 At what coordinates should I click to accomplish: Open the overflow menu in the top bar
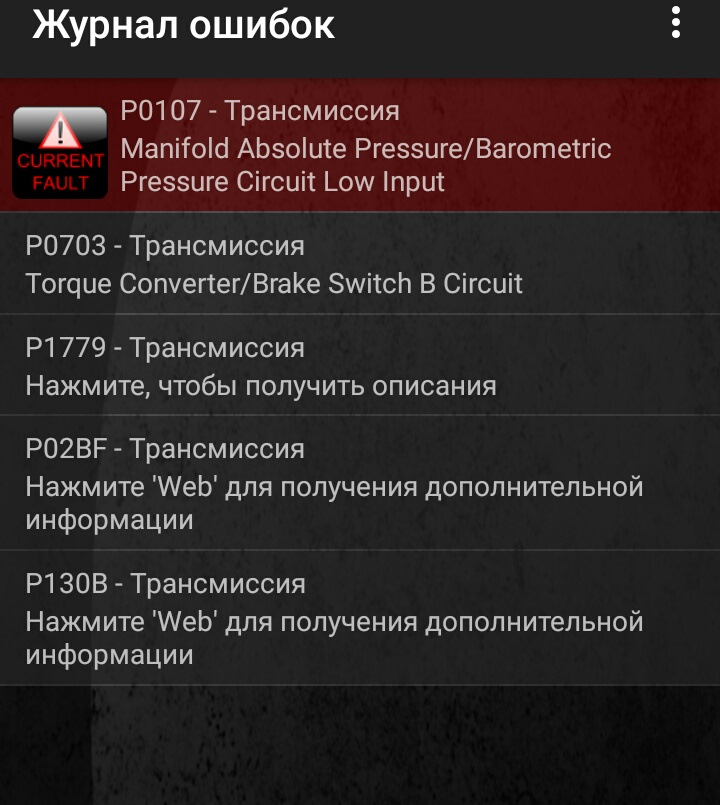pyautogui.click(x=677, y=23)
